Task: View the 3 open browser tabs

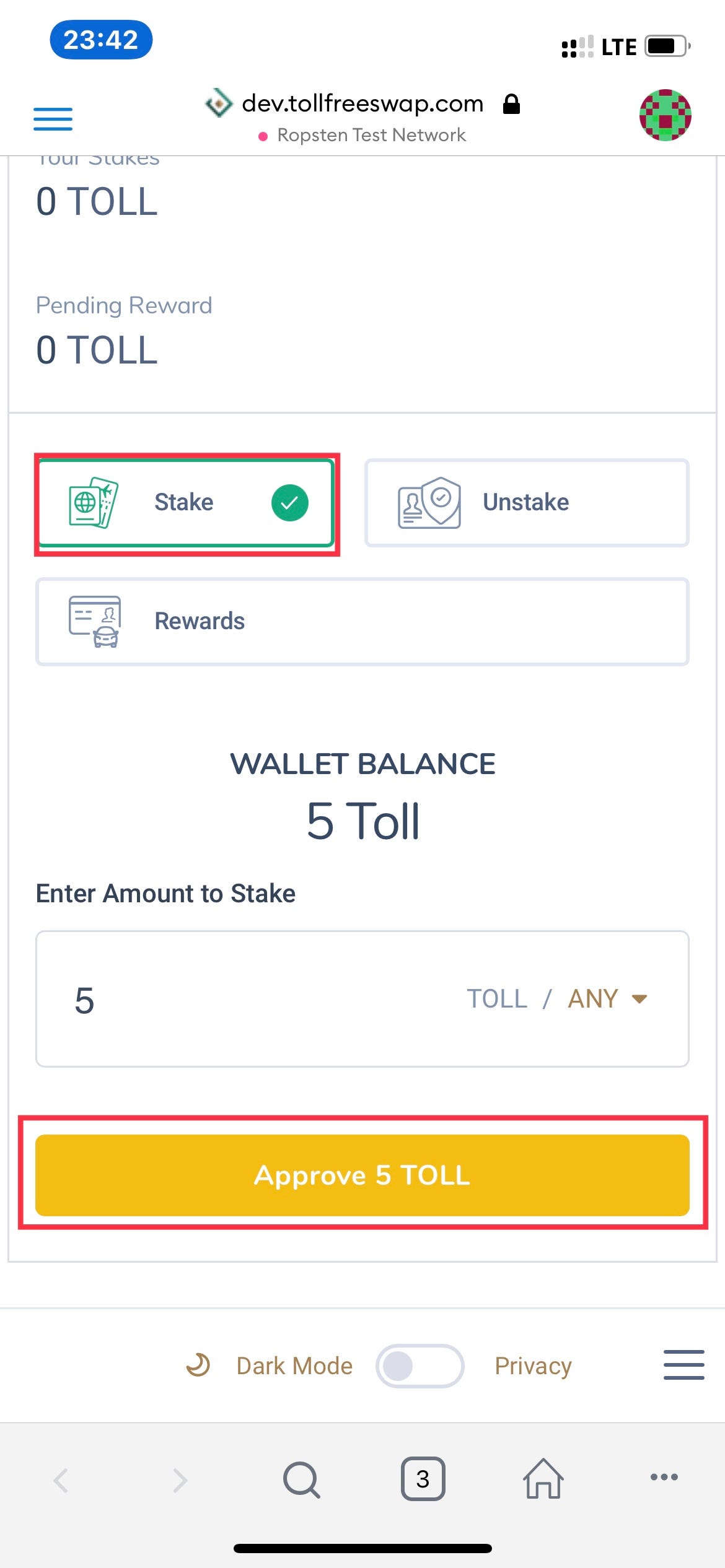Action: (423, 1479)
